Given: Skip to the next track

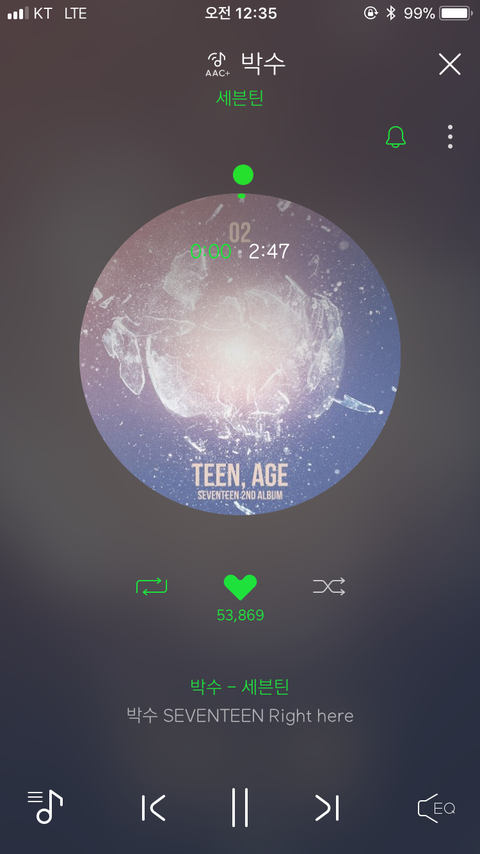Looking at the screenshot, I should (327, 808).
